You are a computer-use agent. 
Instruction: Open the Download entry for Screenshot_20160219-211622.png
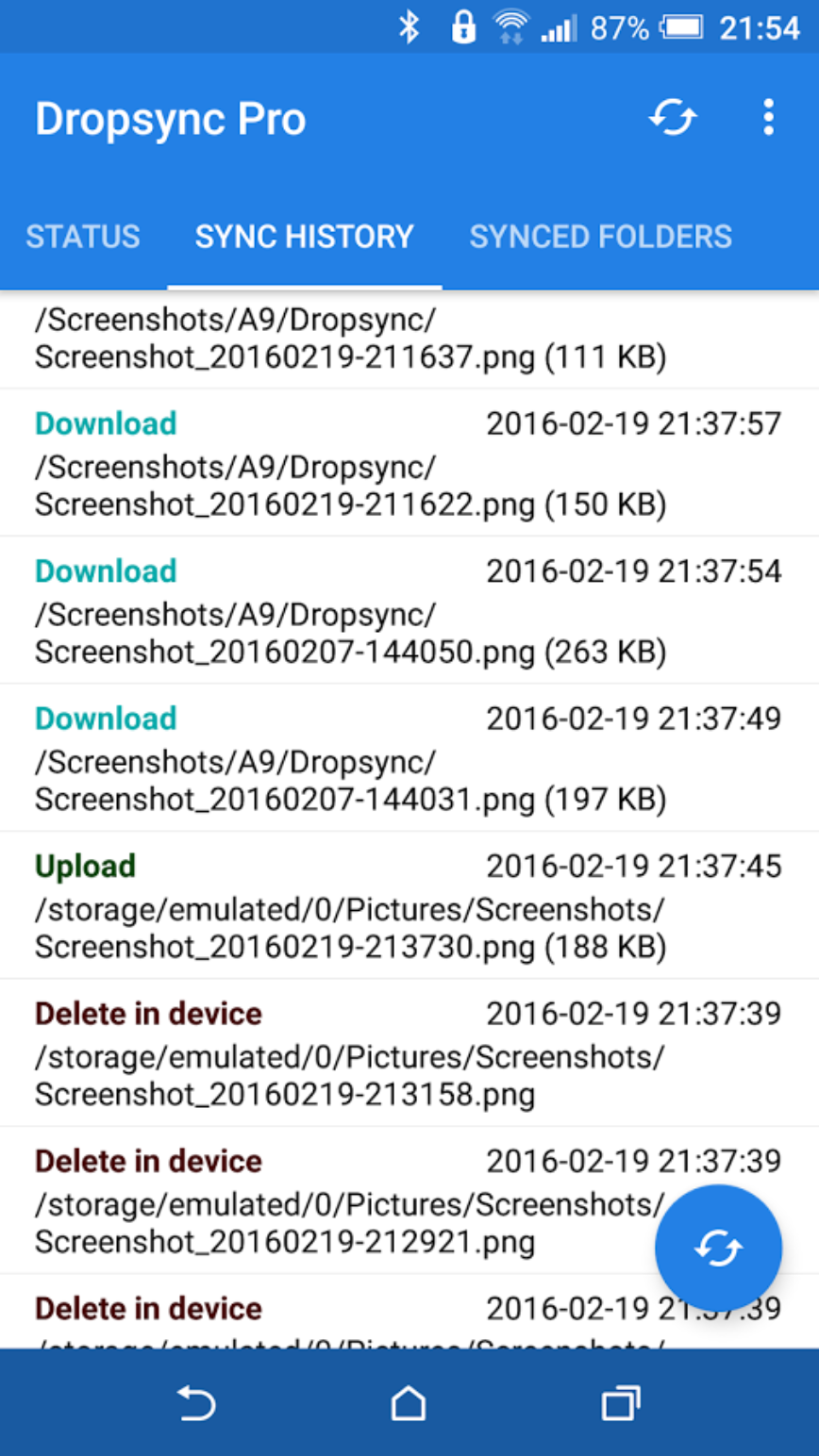409,463
